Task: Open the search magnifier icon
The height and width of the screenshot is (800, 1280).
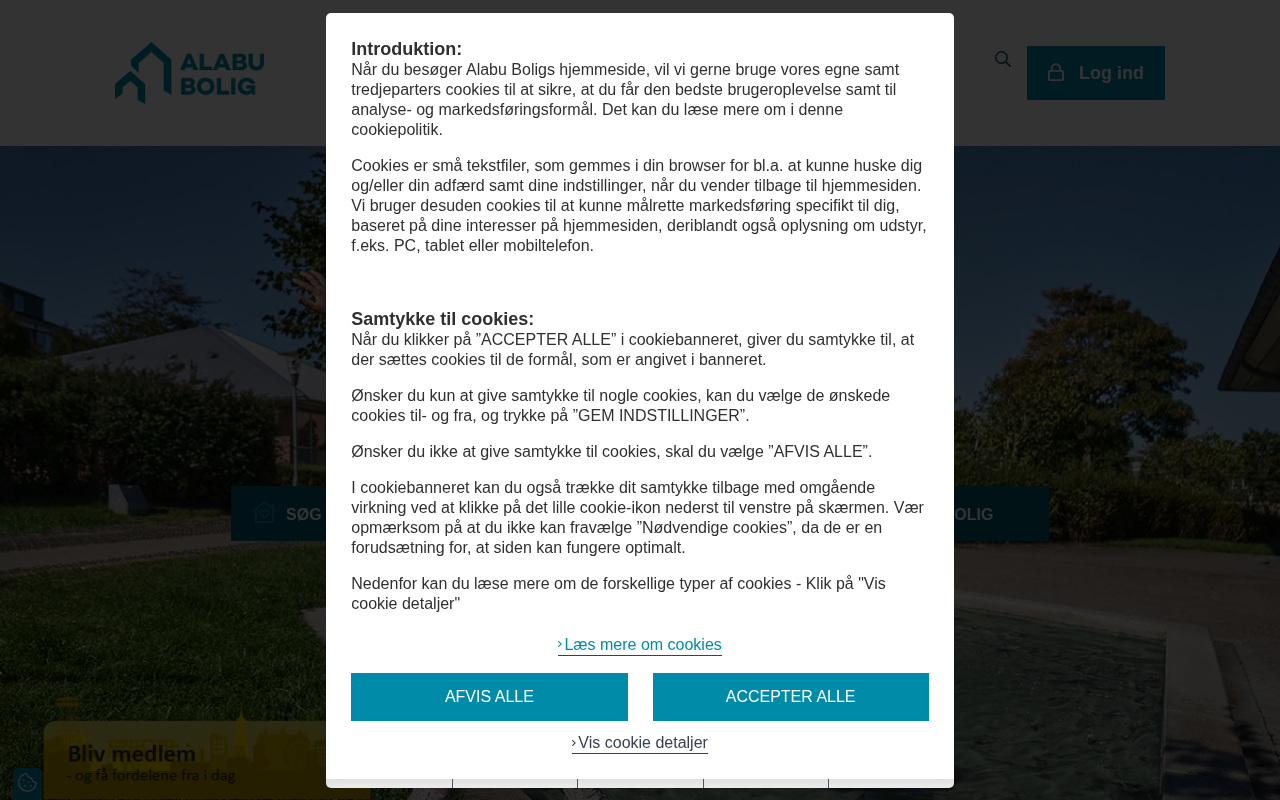Action: (x=1003, y=60)
